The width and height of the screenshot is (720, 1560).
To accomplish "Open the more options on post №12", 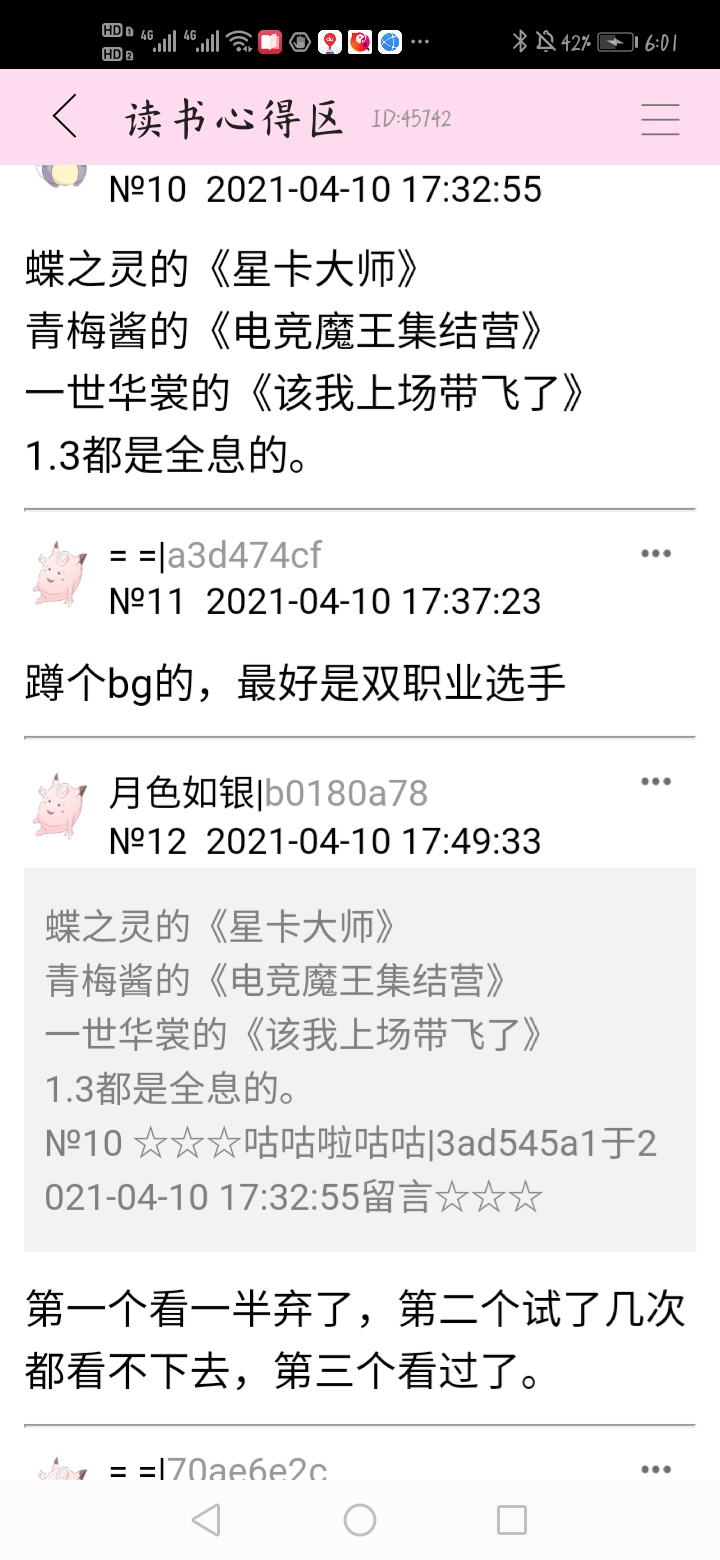I will tap(656, 781).
